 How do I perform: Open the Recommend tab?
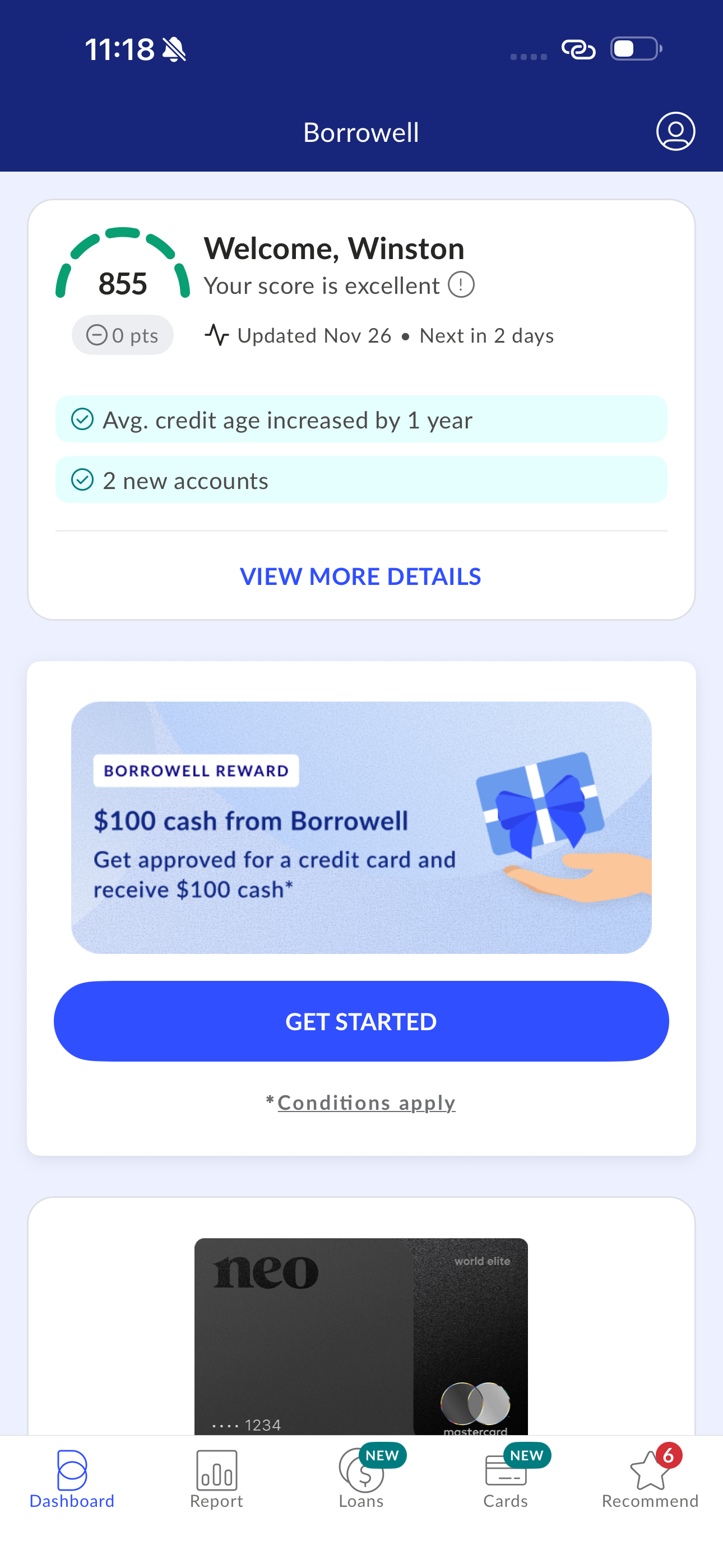(650, 1479)
